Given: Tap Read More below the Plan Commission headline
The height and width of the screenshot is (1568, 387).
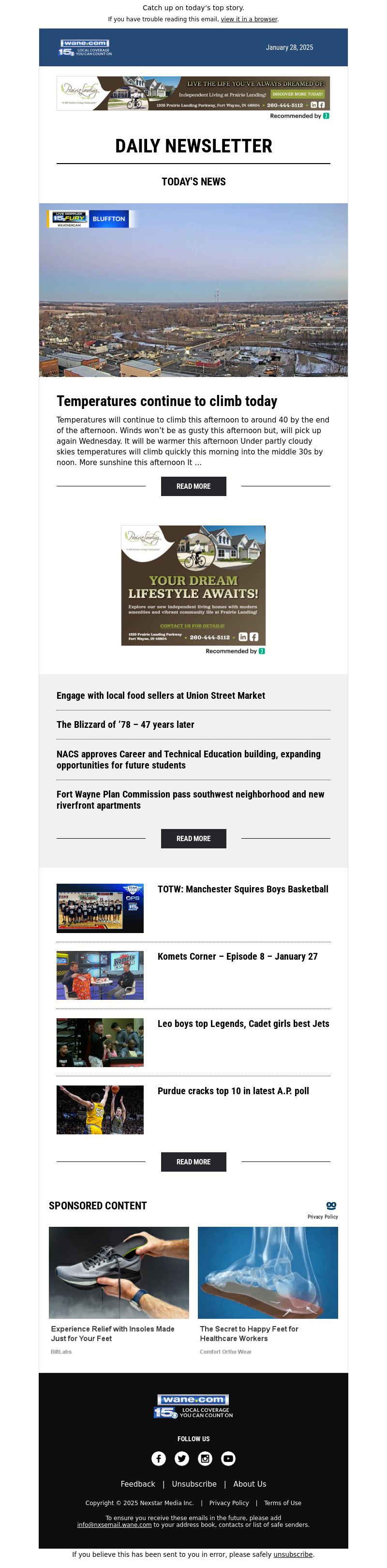Looking at the screenshot, I should click(193, 839).
